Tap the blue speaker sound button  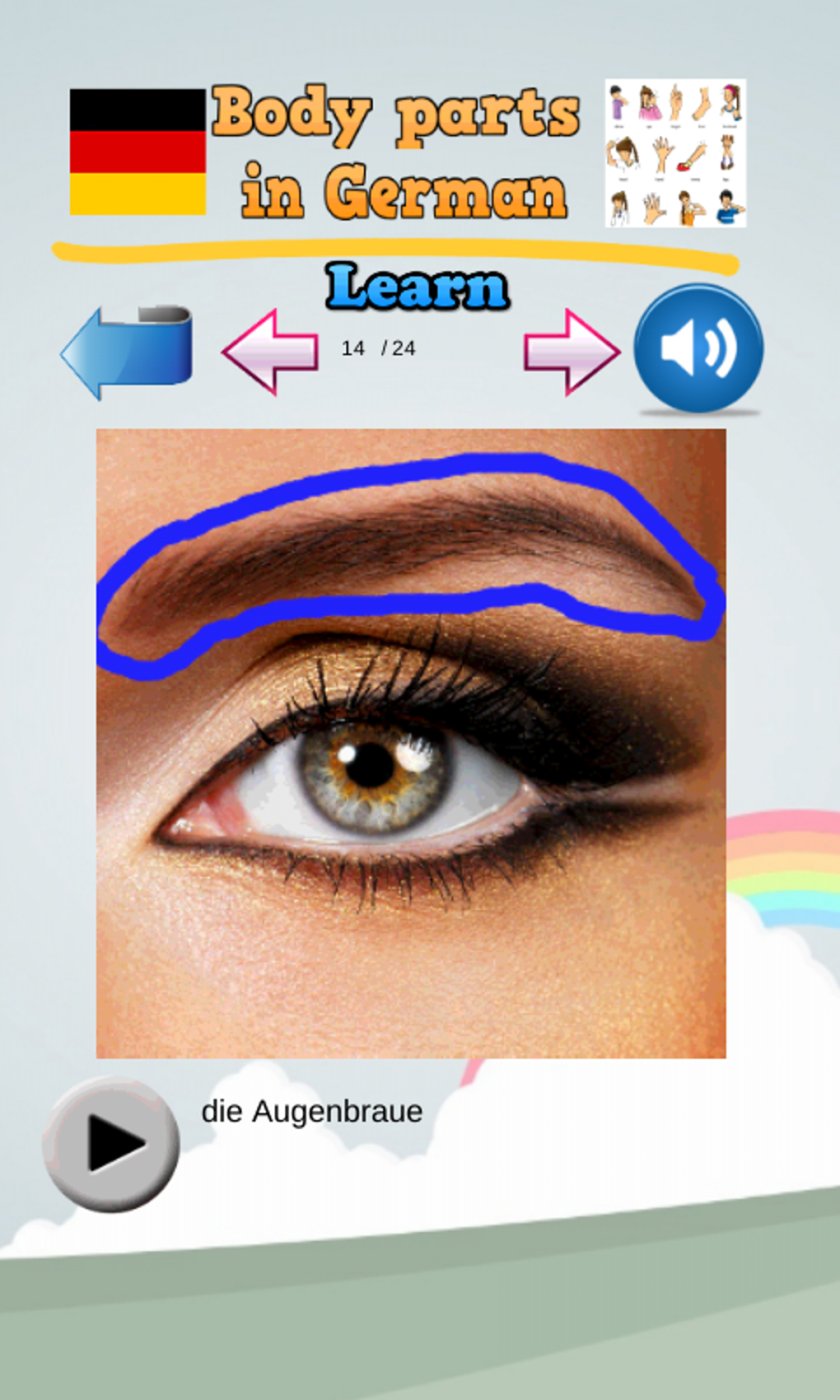pos(698,348)
